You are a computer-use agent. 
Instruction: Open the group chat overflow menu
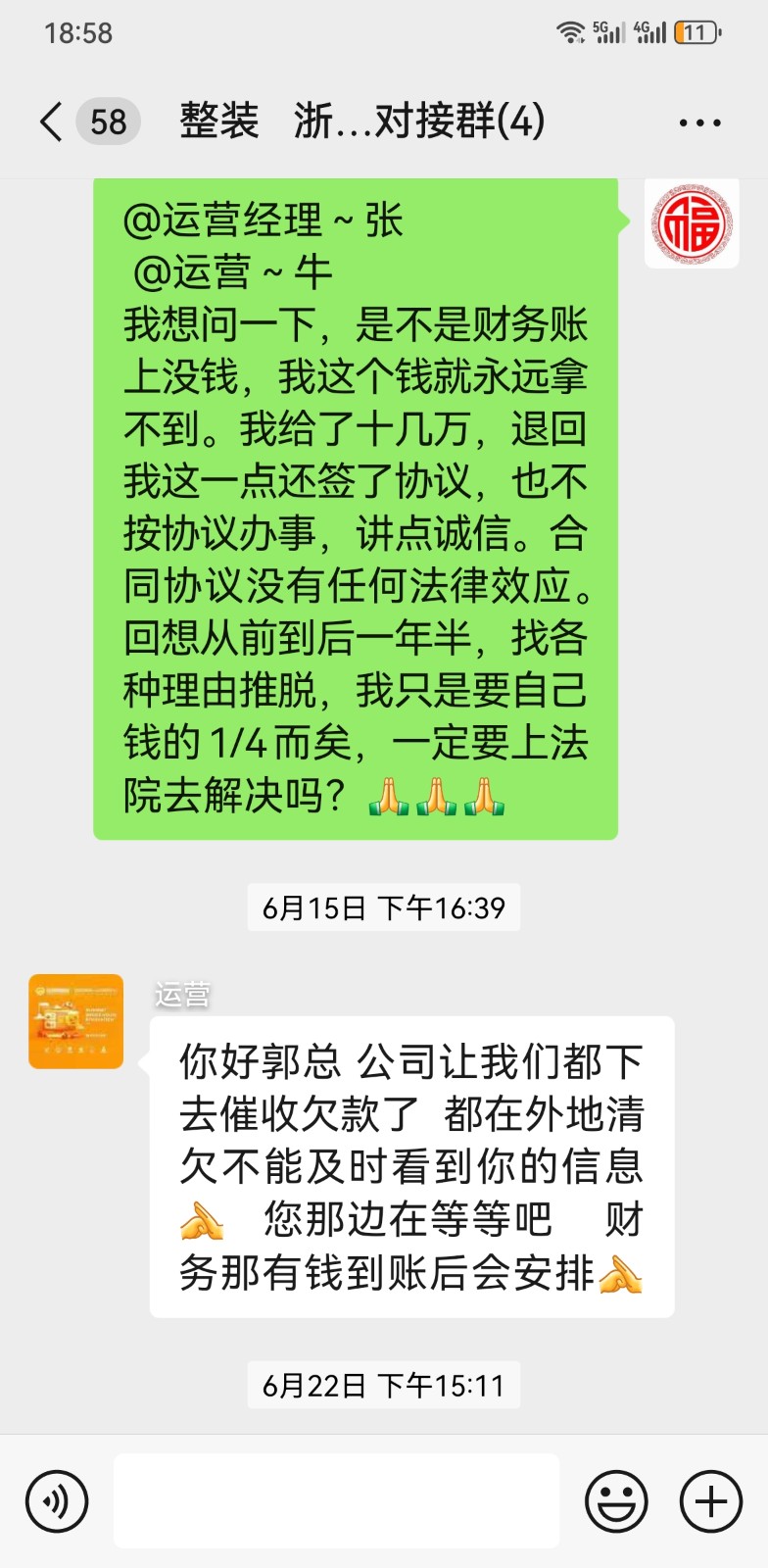click(x=699, y=123)
